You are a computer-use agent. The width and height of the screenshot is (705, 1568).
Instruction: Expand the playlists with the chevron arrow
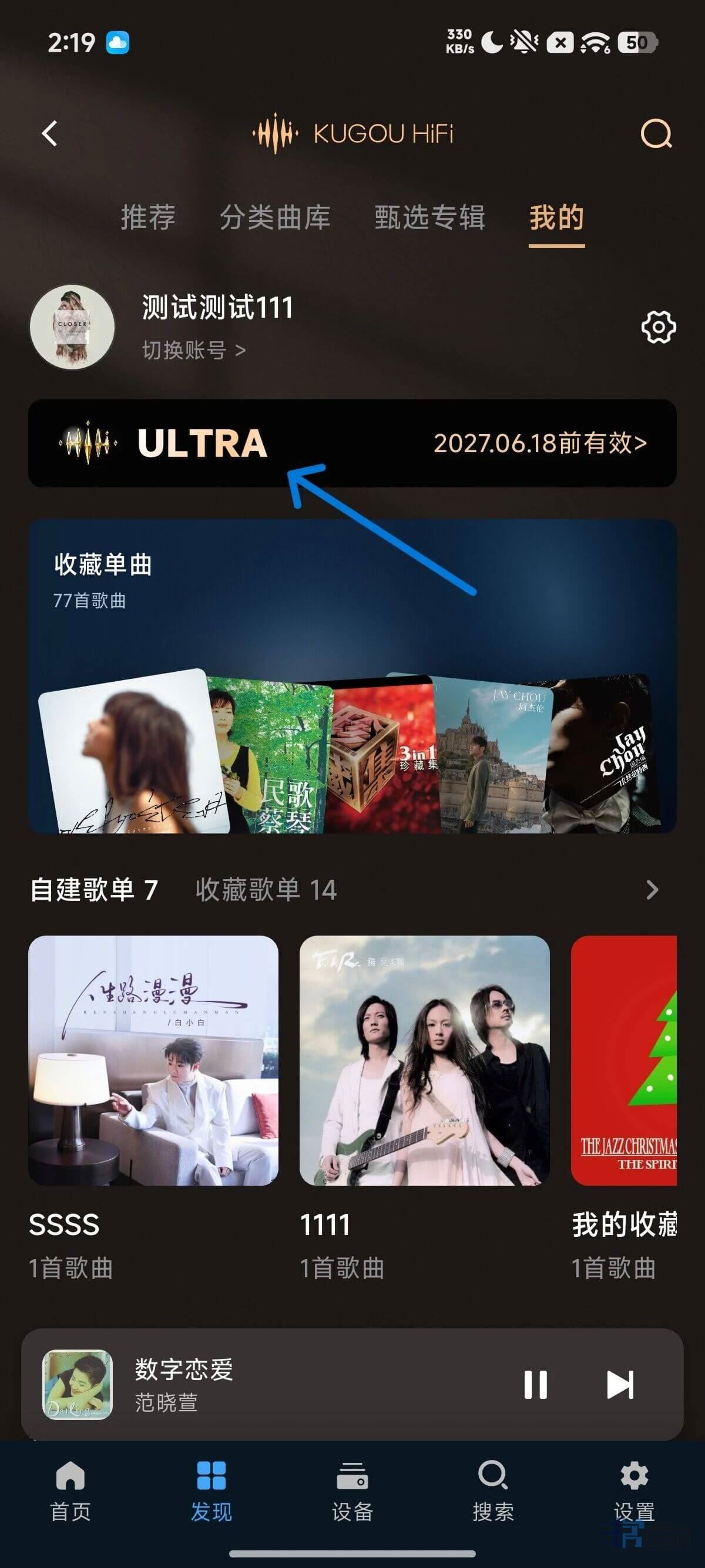(x=652, y=890)
